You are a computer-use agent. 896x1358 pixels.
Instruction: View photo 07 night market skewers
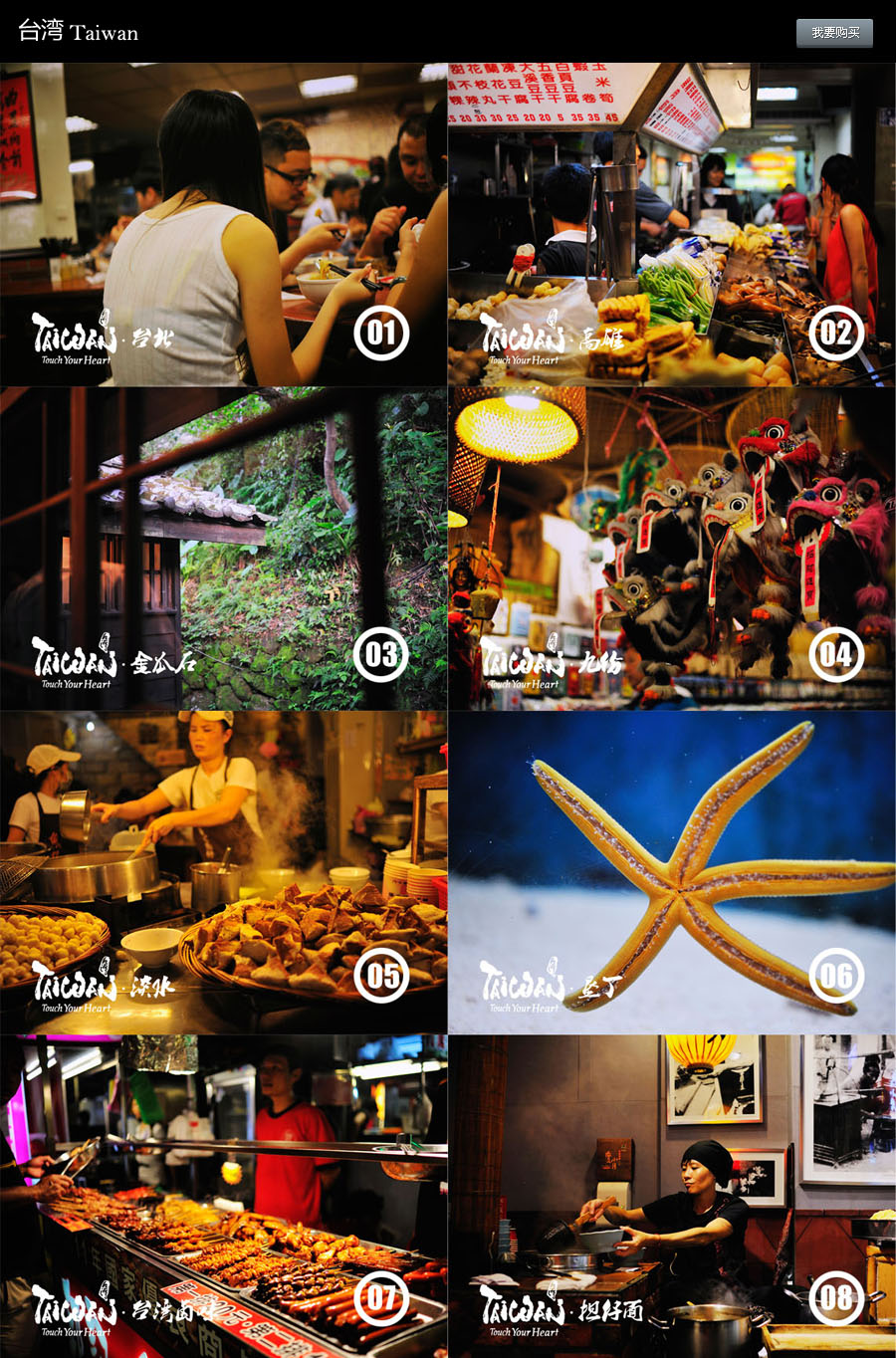223,1196
